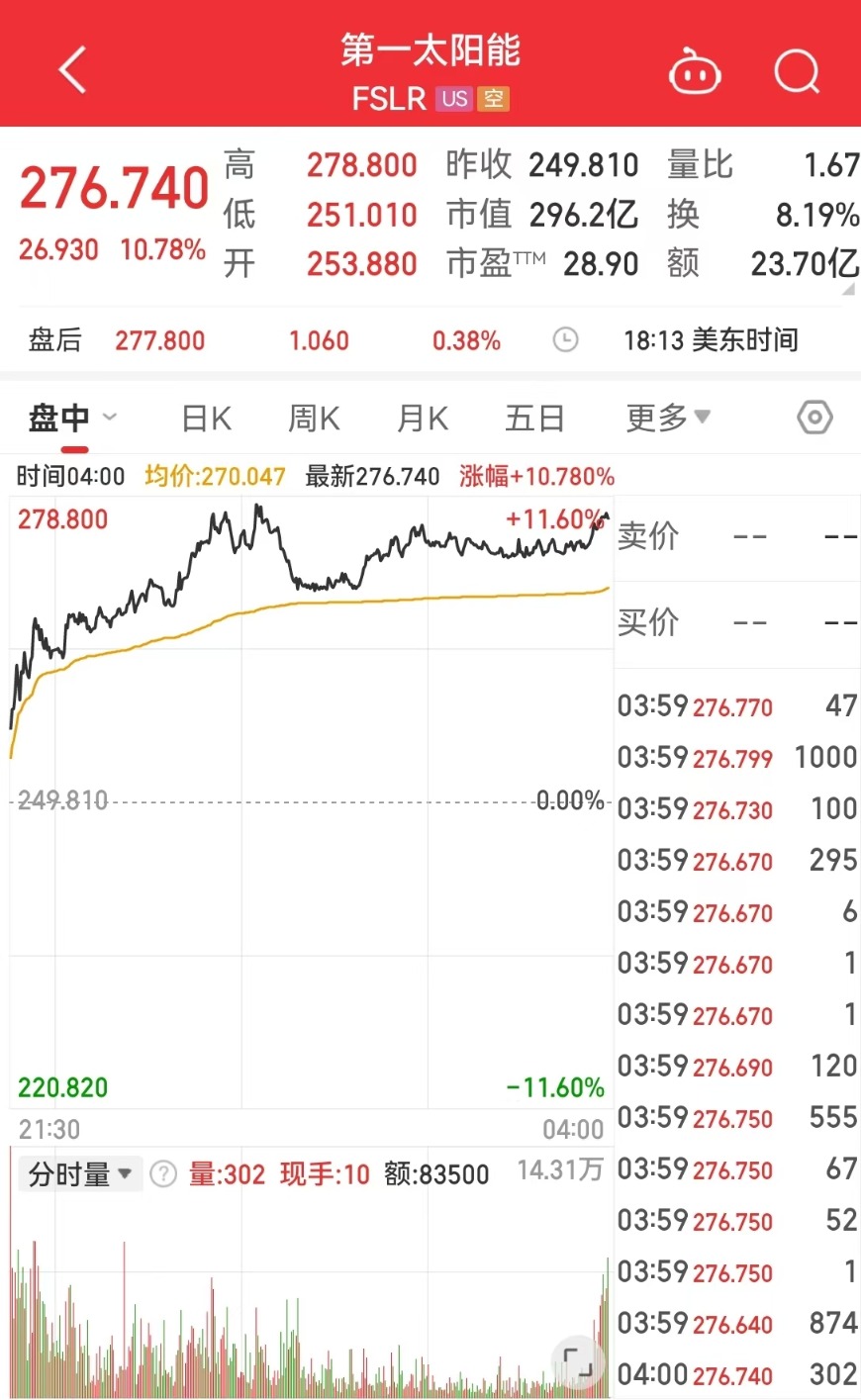Go back using the header arrow
861x1400 pixels.
pos(73,70)
